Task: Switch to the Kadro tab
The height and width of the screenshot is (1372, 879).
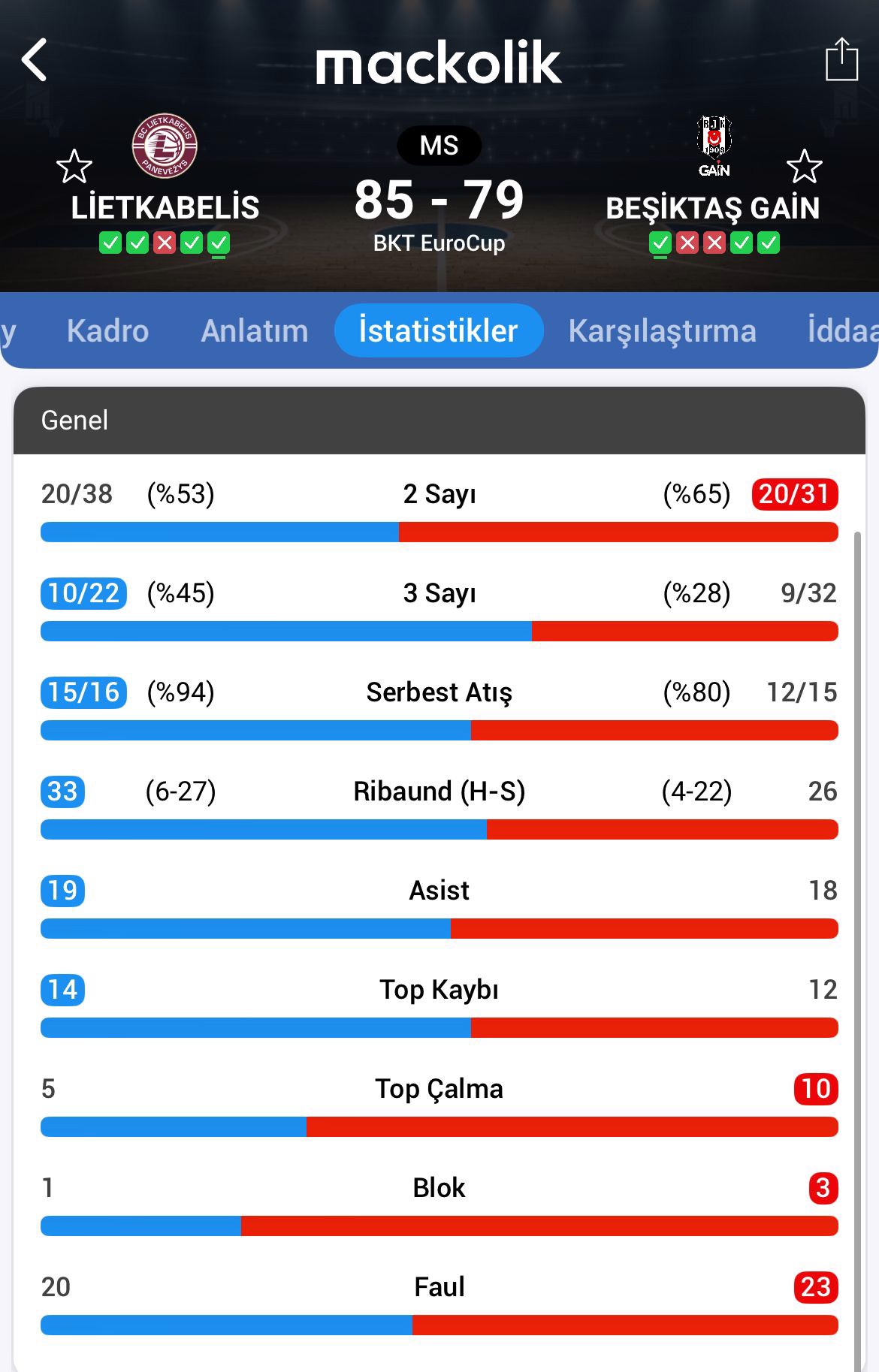Action: [107, 331]
